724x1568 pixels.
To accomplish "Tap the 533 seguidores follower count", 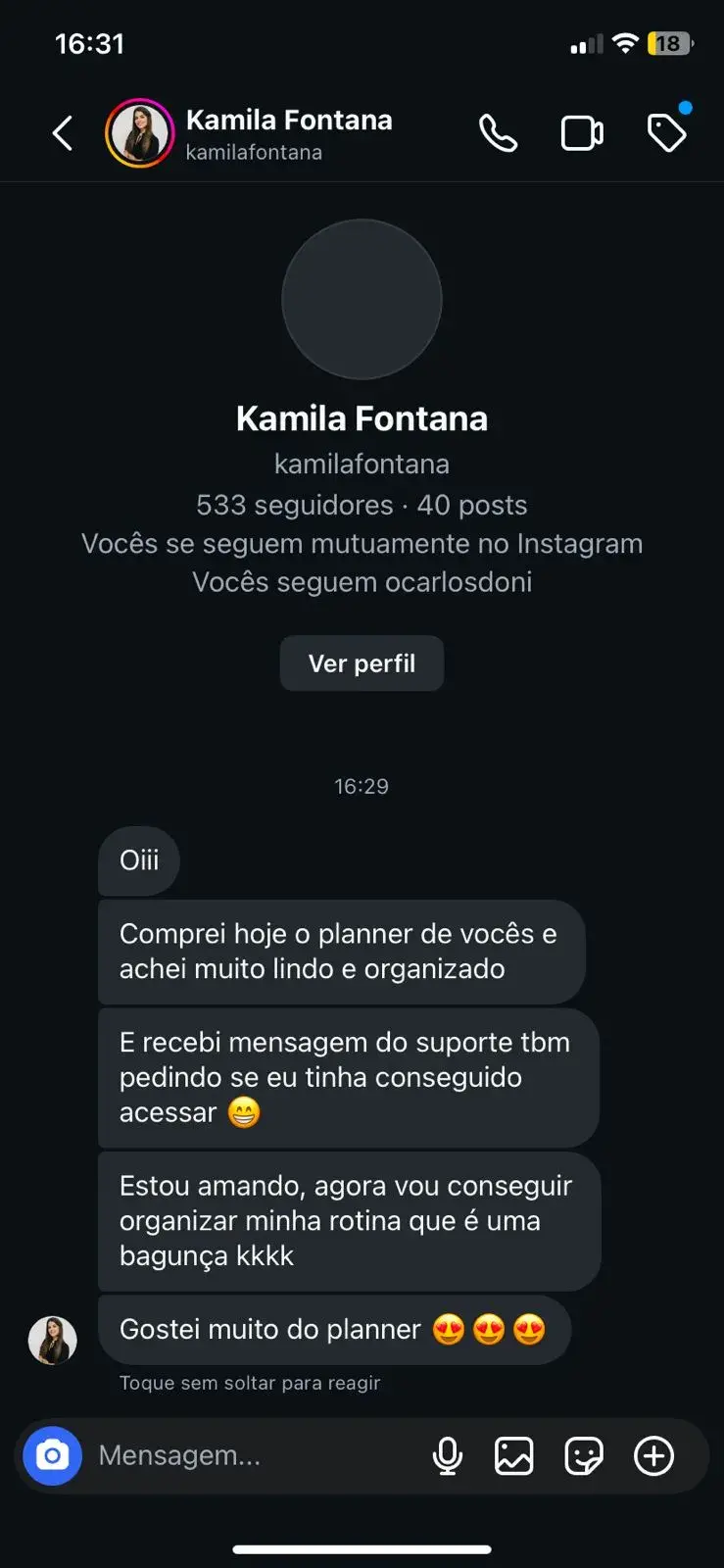I will pos(292,505).
